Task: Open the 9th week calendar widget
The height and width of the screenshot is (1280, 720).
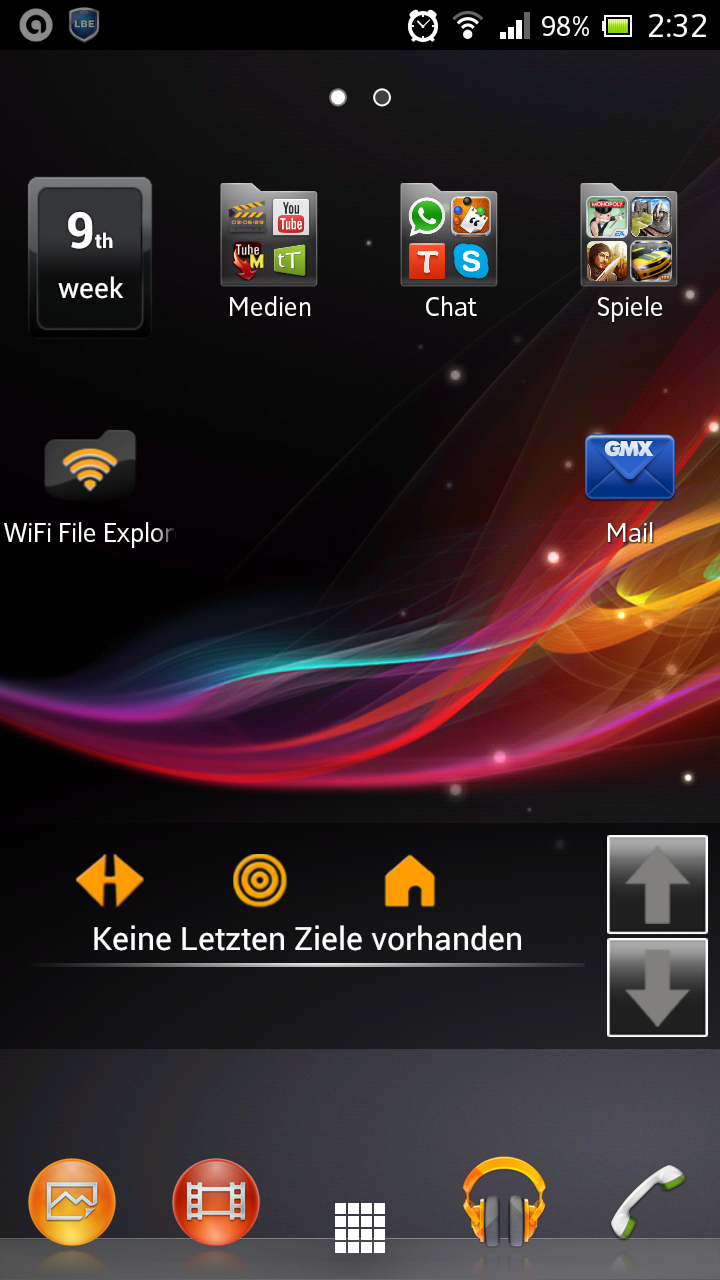Action: tap(90, 258)
